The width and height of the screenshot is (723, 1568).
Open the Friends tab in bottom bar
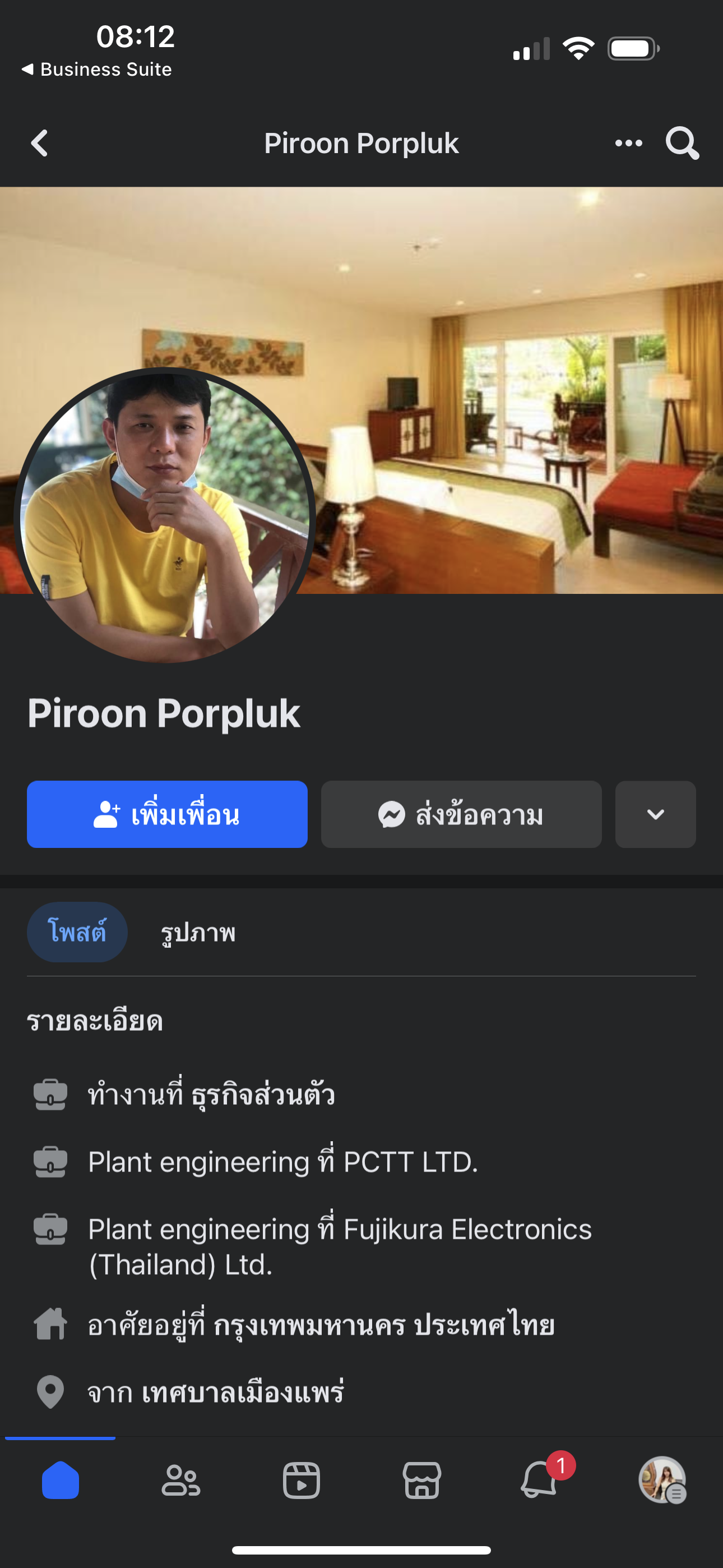[x=180, y=1480]
